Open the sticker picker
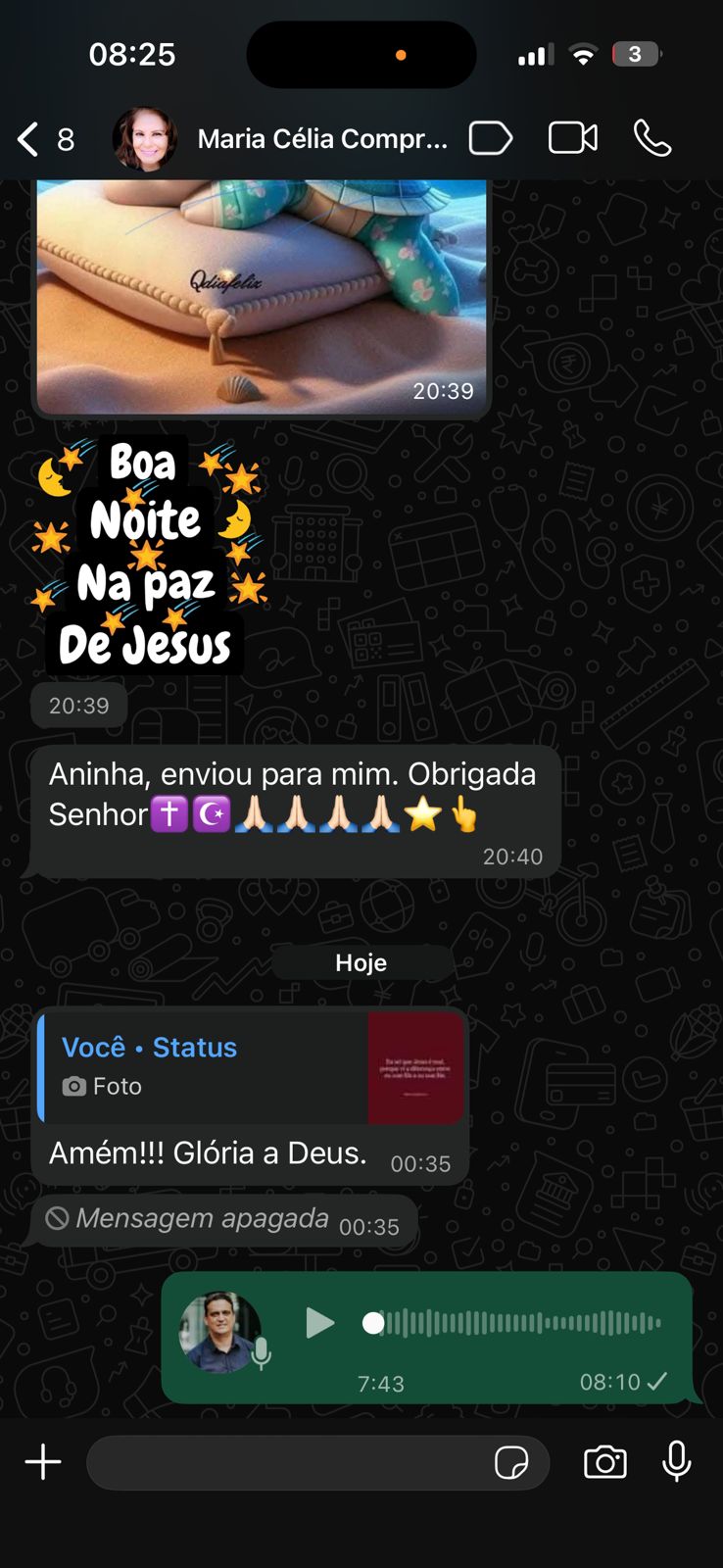The width and height of the screenshot is (723, 1568). (x=511, y=1462)
